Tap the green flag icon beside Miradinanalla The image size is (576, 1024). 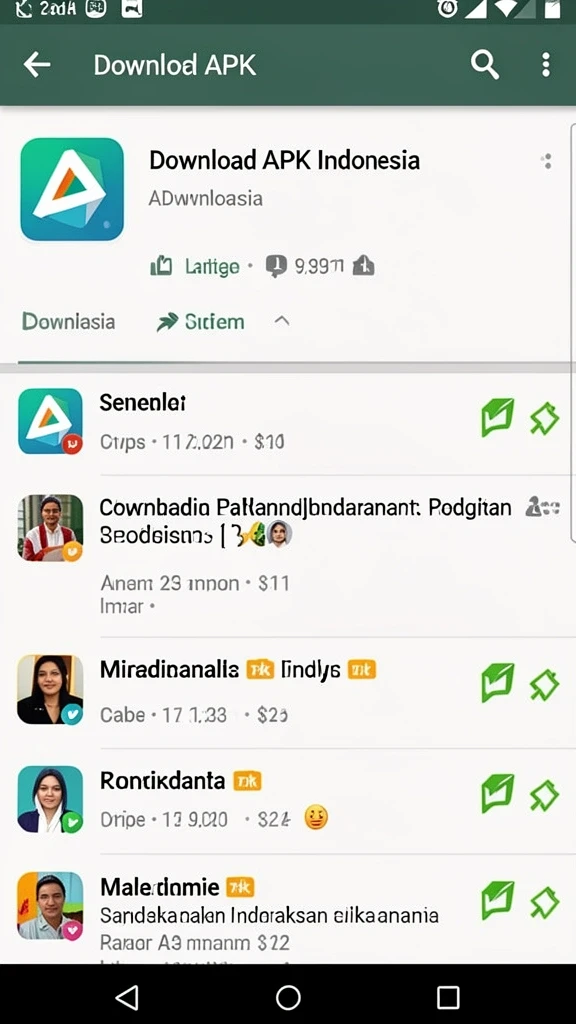click(497, 683)
